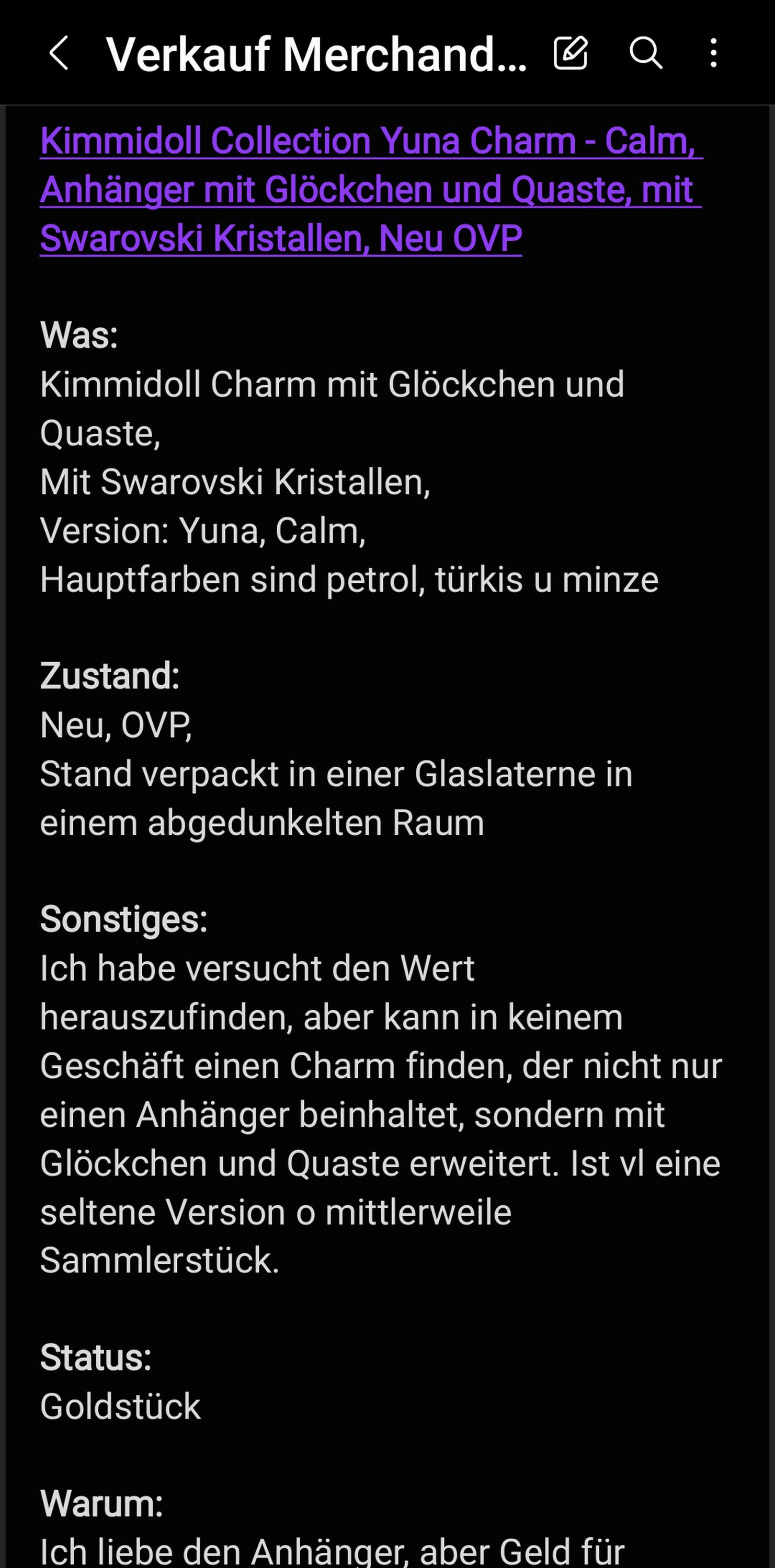Open the three-dot overflow menu
Image resolution: width=775 pixels, height=1568 pixels.
click(713, 53)
